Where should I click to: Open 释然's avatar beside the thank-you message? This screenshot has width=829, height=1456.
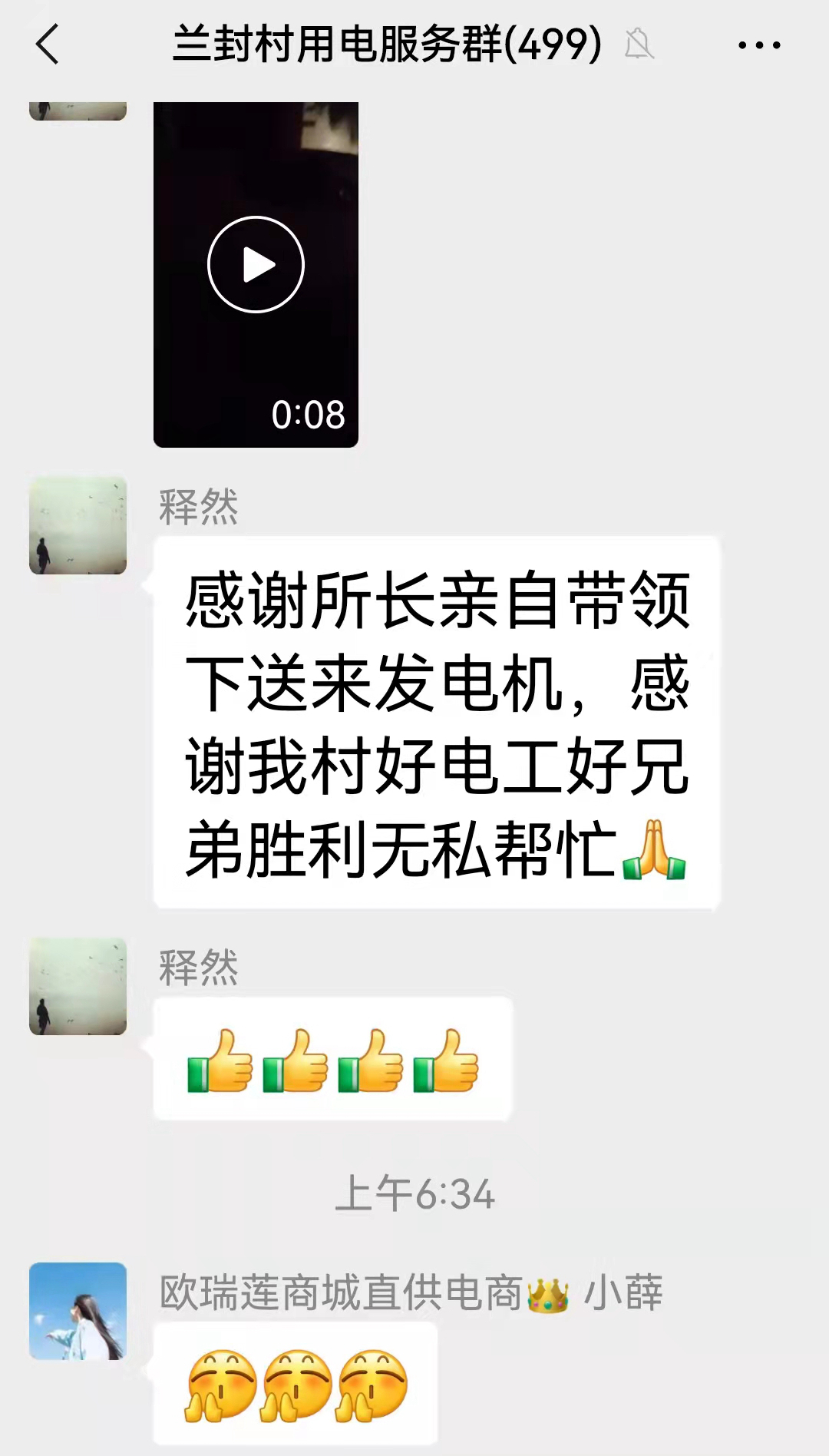point(78,526)
